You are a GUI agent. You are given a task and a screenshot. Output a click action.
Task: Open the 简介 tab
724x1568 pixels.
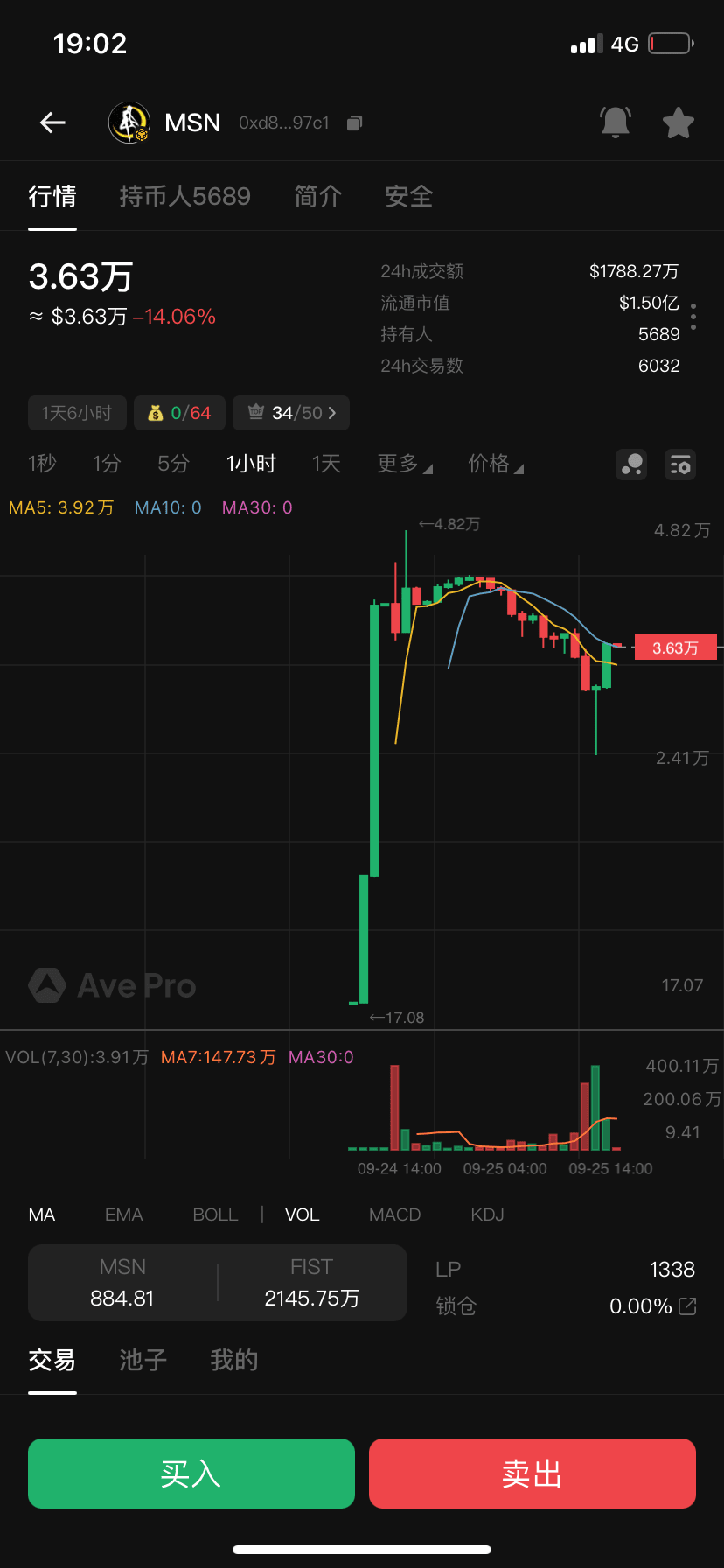click(318, 196)
